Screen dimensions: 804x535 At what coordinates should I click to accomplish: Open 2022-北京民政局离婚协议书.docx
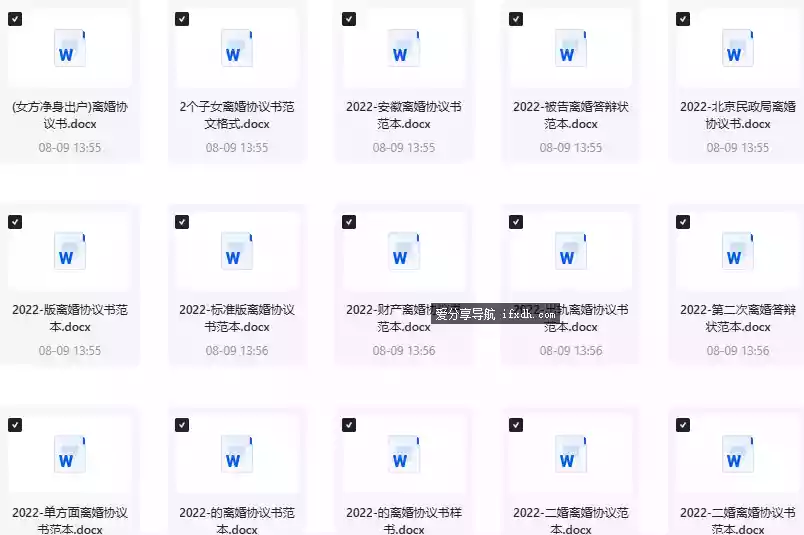pyautogui.click(x=738, y=48)
